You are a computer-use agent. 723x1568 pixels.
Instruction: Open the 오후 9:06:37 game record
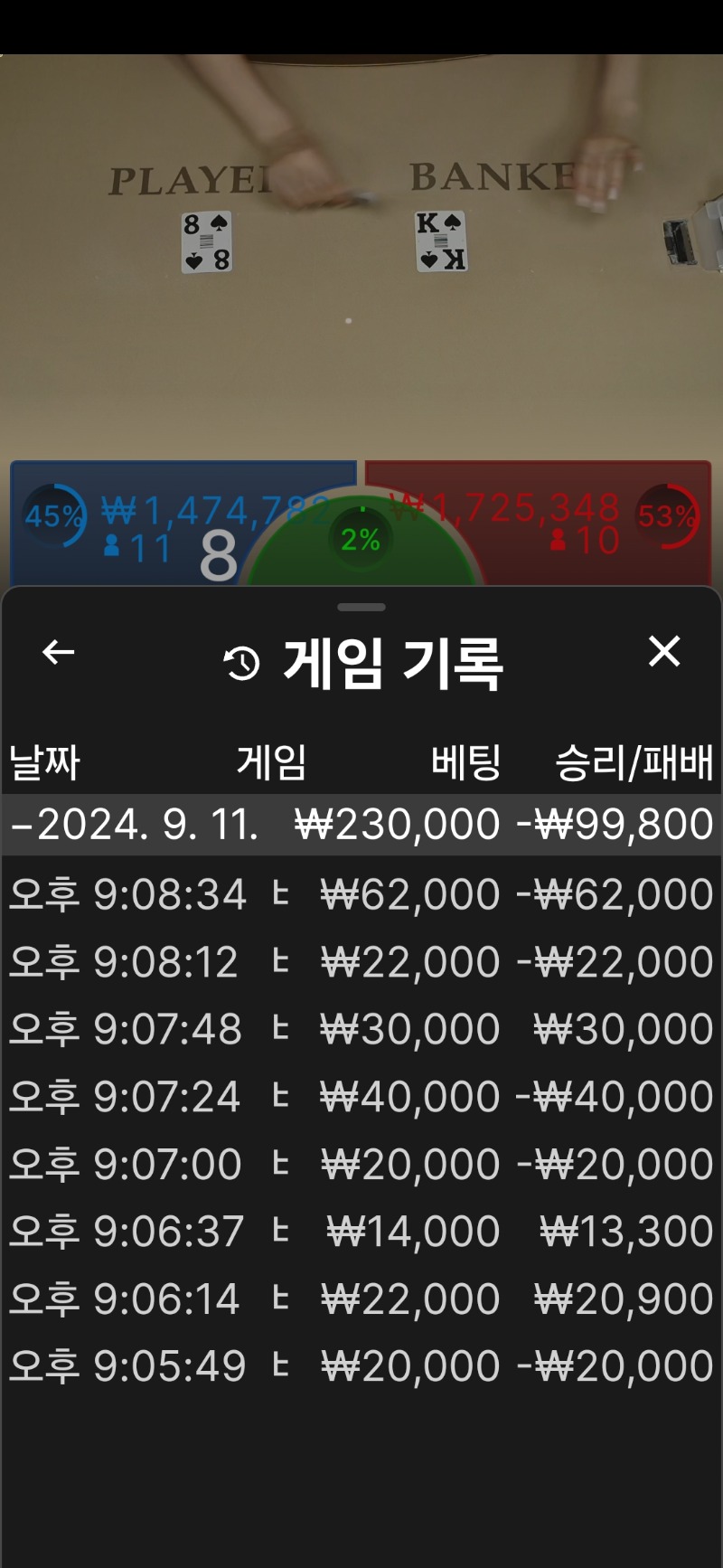[361, 1231]
